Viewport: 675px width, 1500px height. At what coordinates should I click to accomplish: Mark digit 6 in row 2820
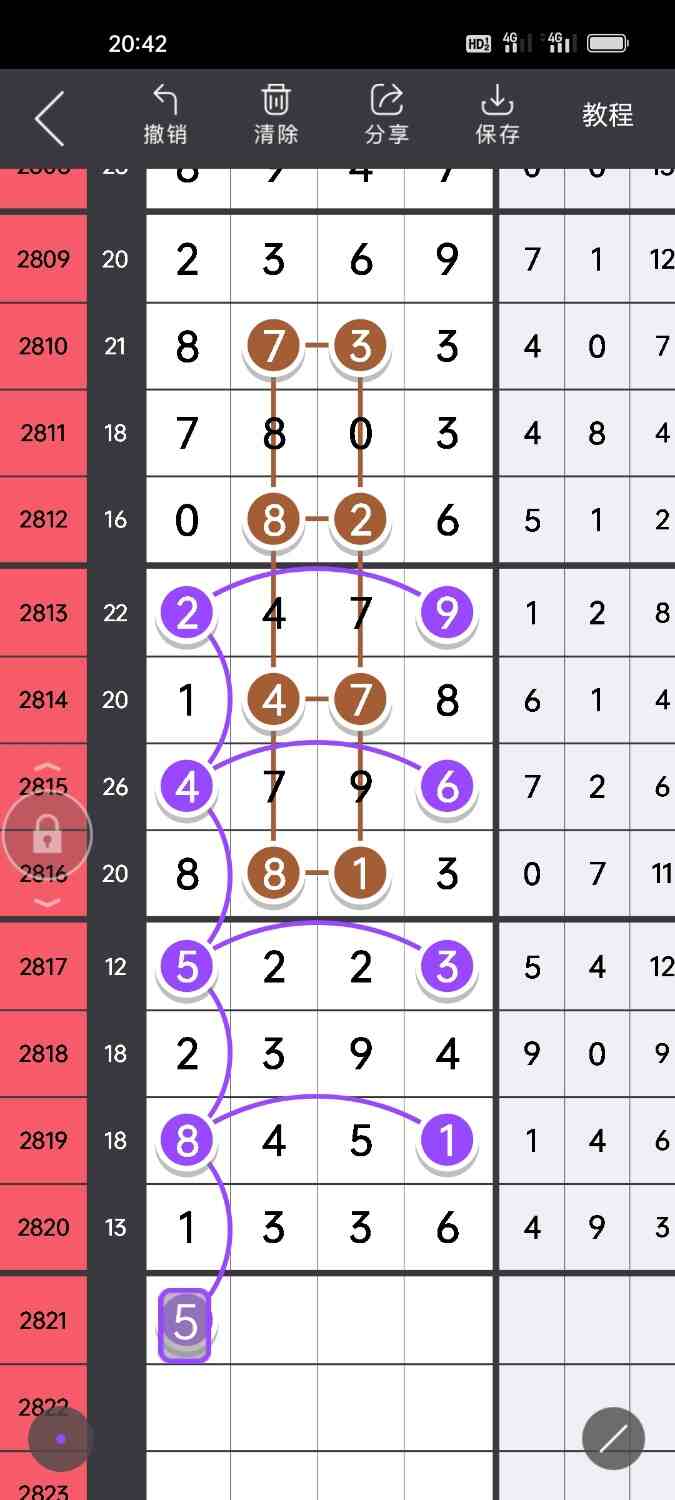[447, 1227]
